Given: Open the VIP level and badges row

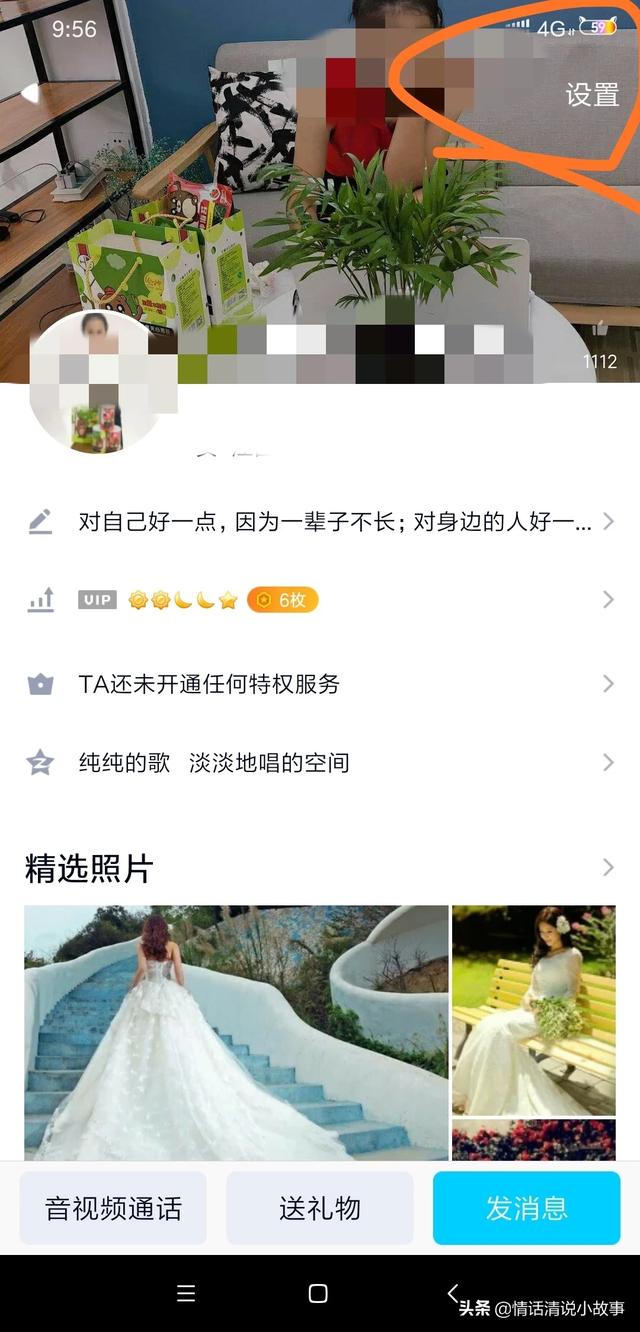Looking at the screenshot, I should pyautogui.click(x=320, y=600).
